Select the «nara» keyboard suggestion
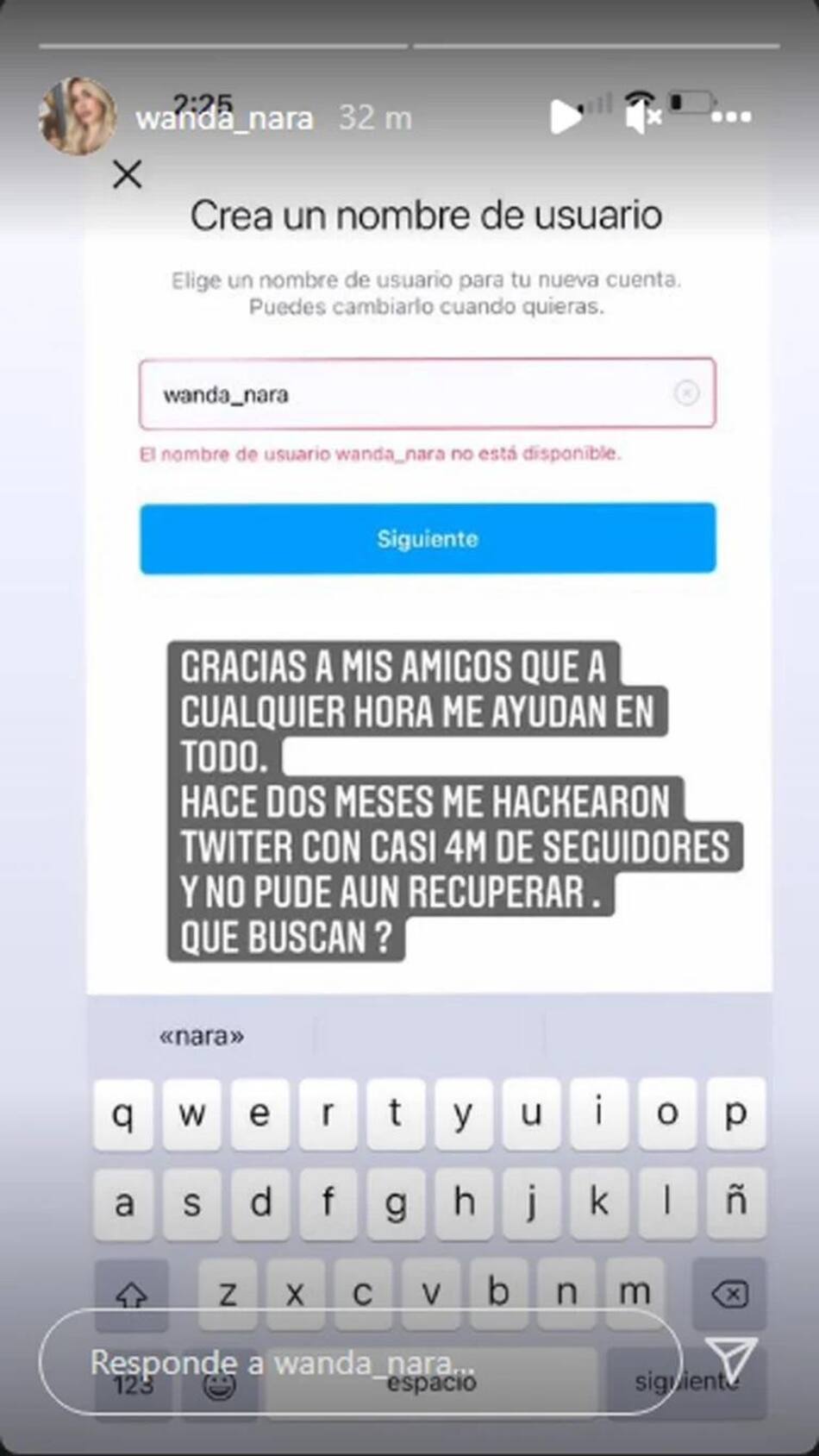 (203, 1035)
